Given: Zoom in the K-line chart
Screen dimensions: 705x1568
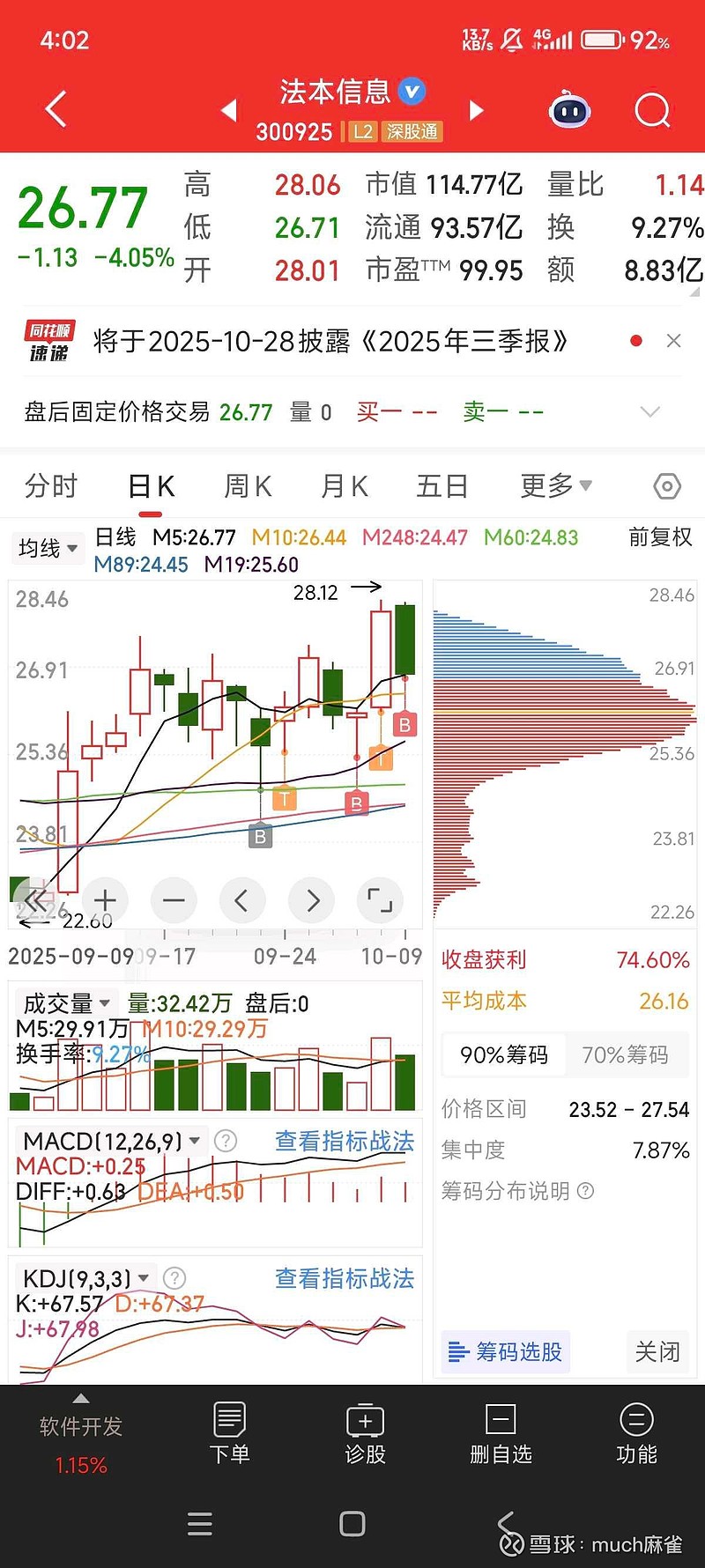Looking at the screenshot, I should pos(105,899).
